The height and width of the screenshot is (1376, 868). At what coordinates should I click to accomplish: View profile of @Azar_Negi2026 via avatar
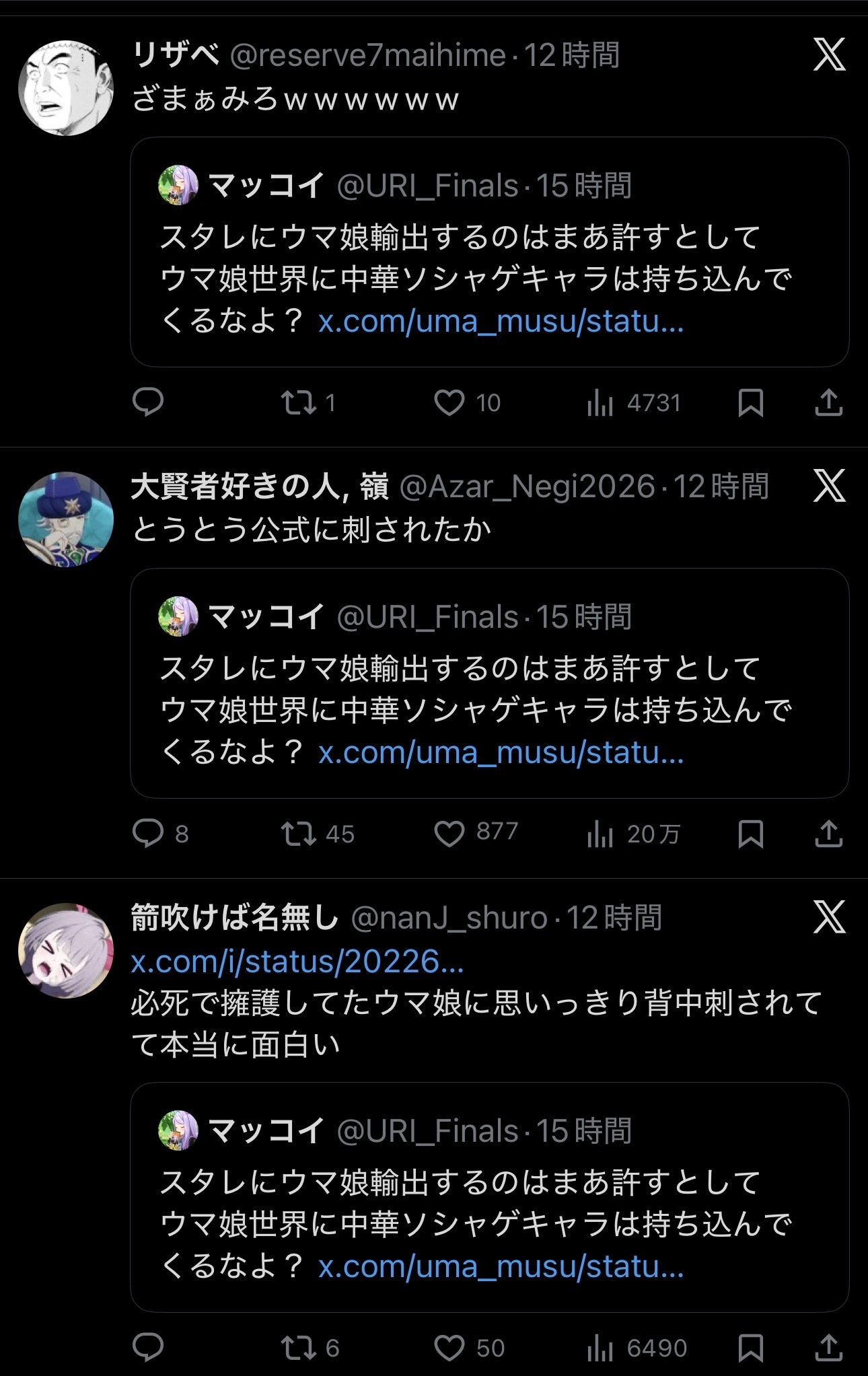[x=65, y=519]
